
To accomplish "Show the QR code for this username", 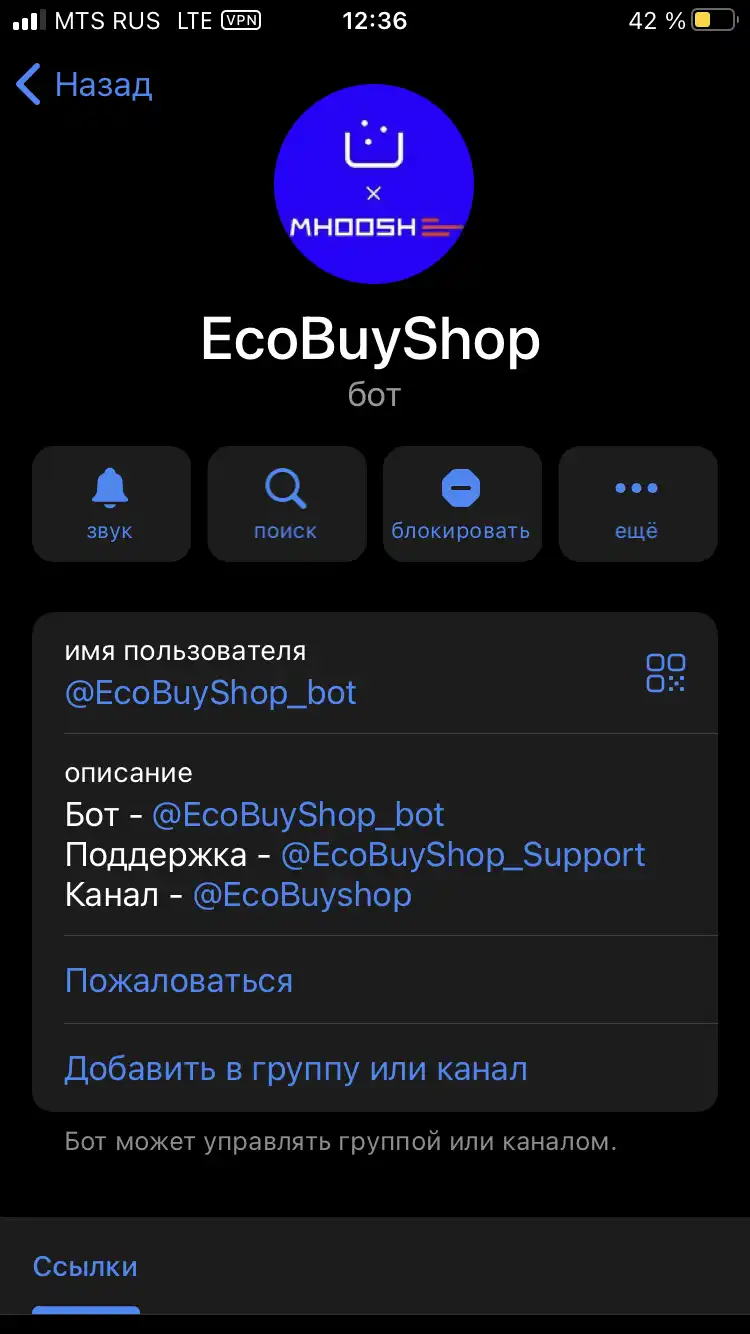I will pyautogui.click(x=666, y=673).
